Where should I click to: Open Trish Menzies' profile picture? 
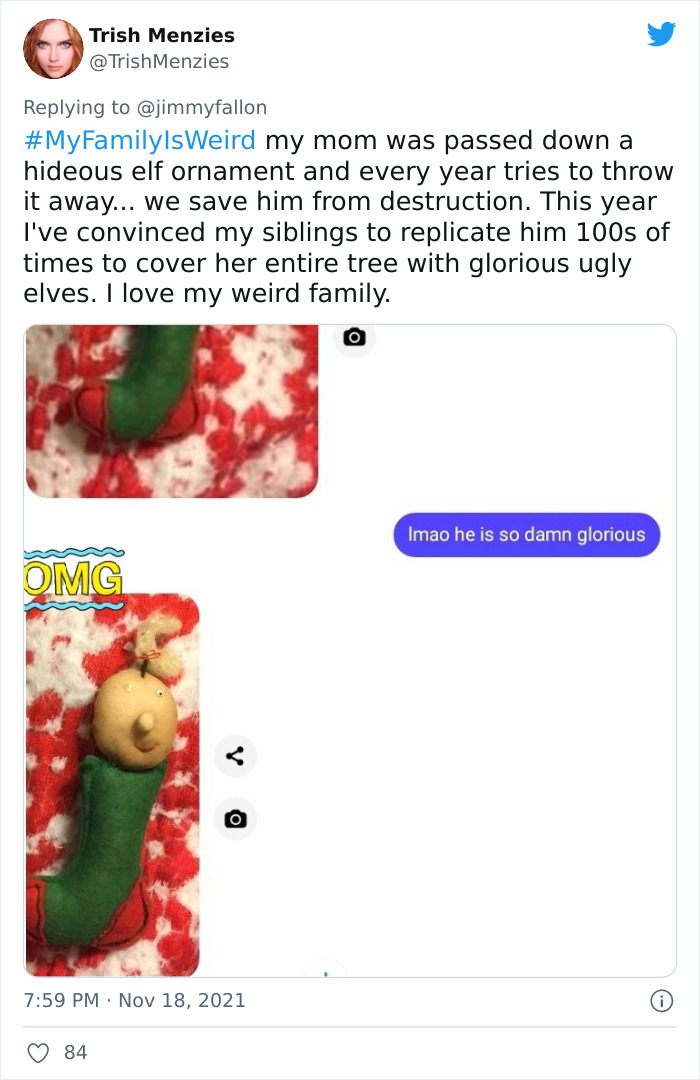53,49
